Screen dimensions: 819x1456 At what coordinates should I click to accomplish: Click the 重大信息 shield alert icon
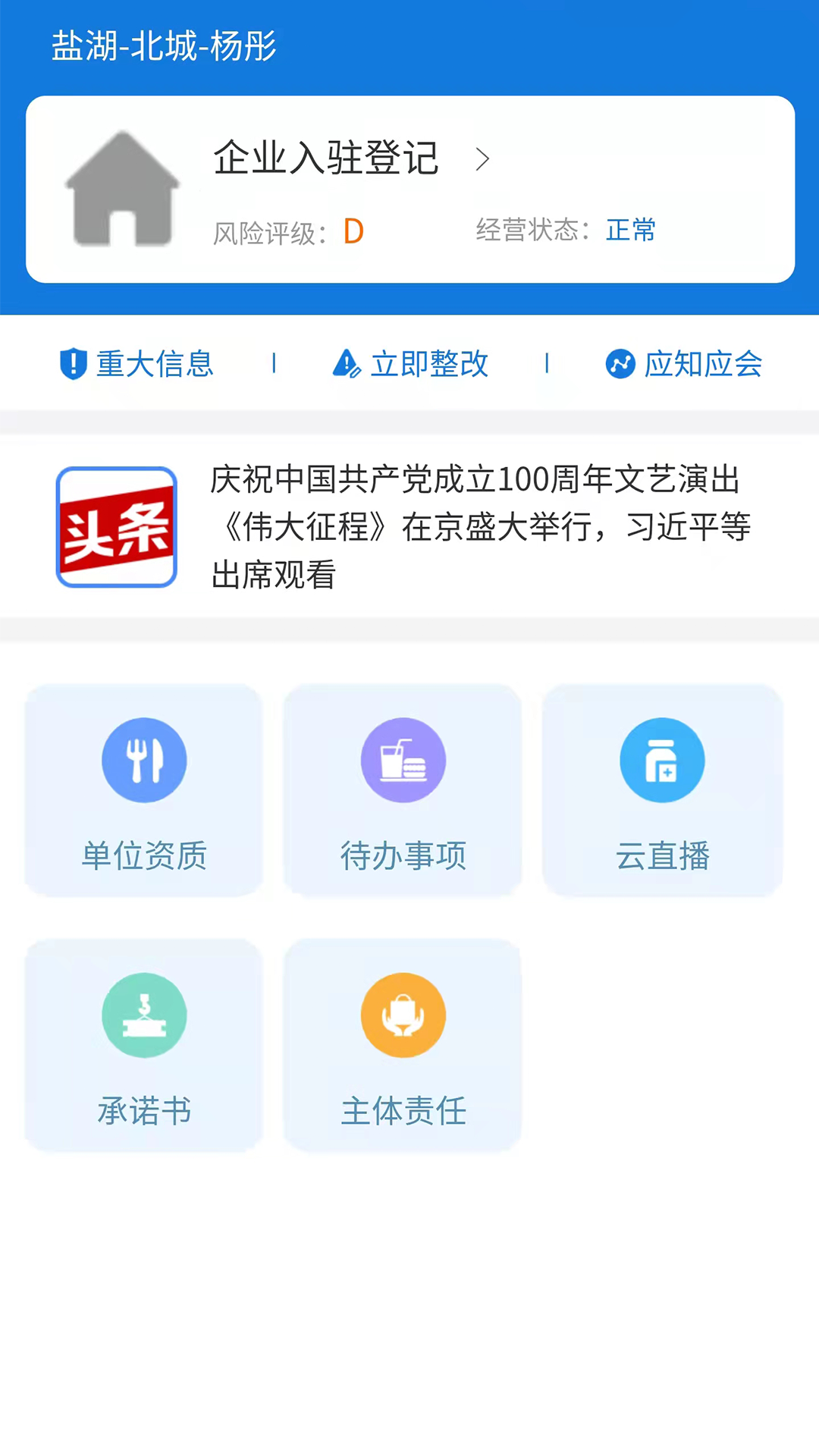tap(72, 364)
